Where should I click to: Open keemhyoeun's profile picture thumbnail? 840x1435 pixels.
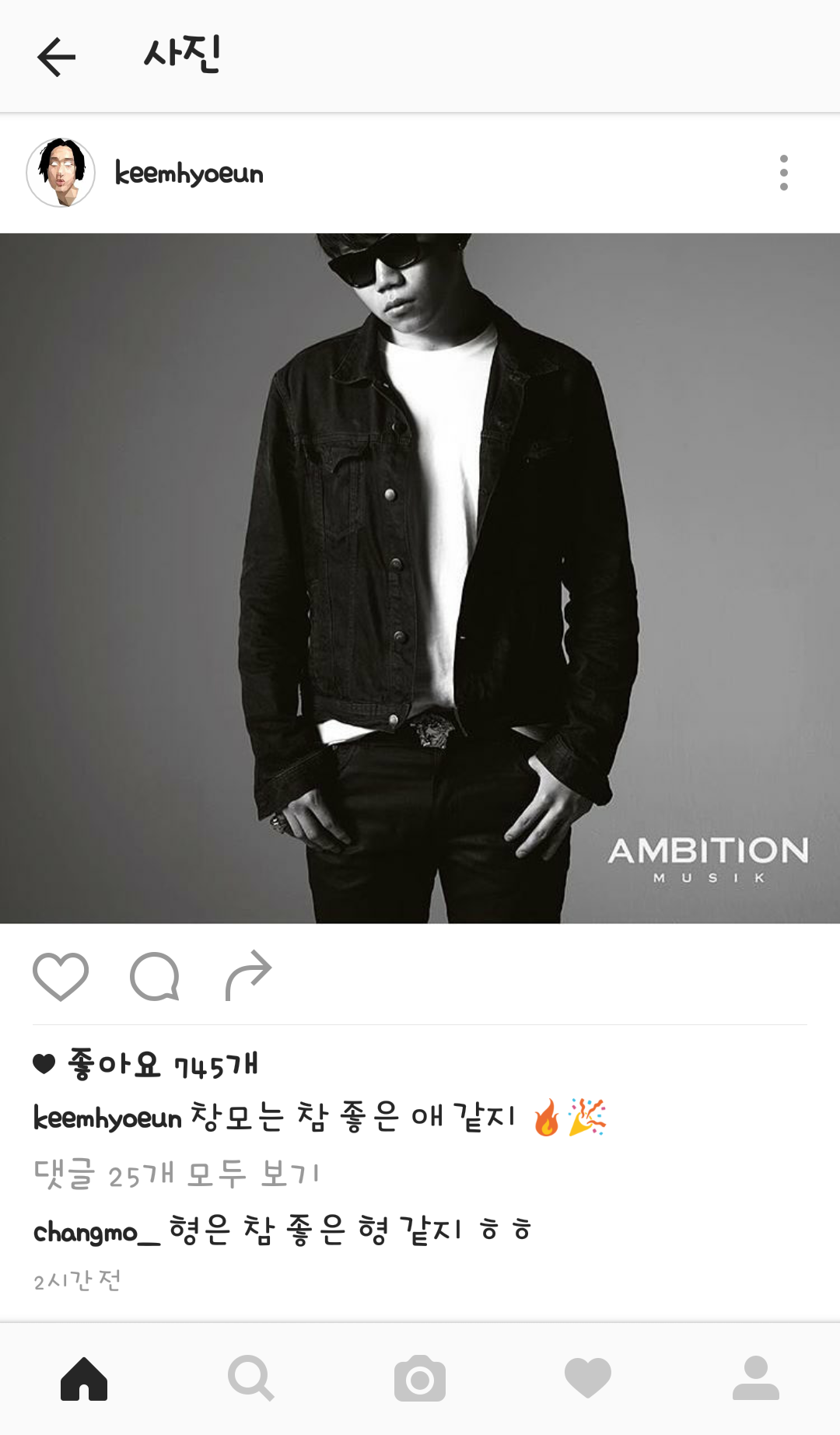(x=62, y=173)
